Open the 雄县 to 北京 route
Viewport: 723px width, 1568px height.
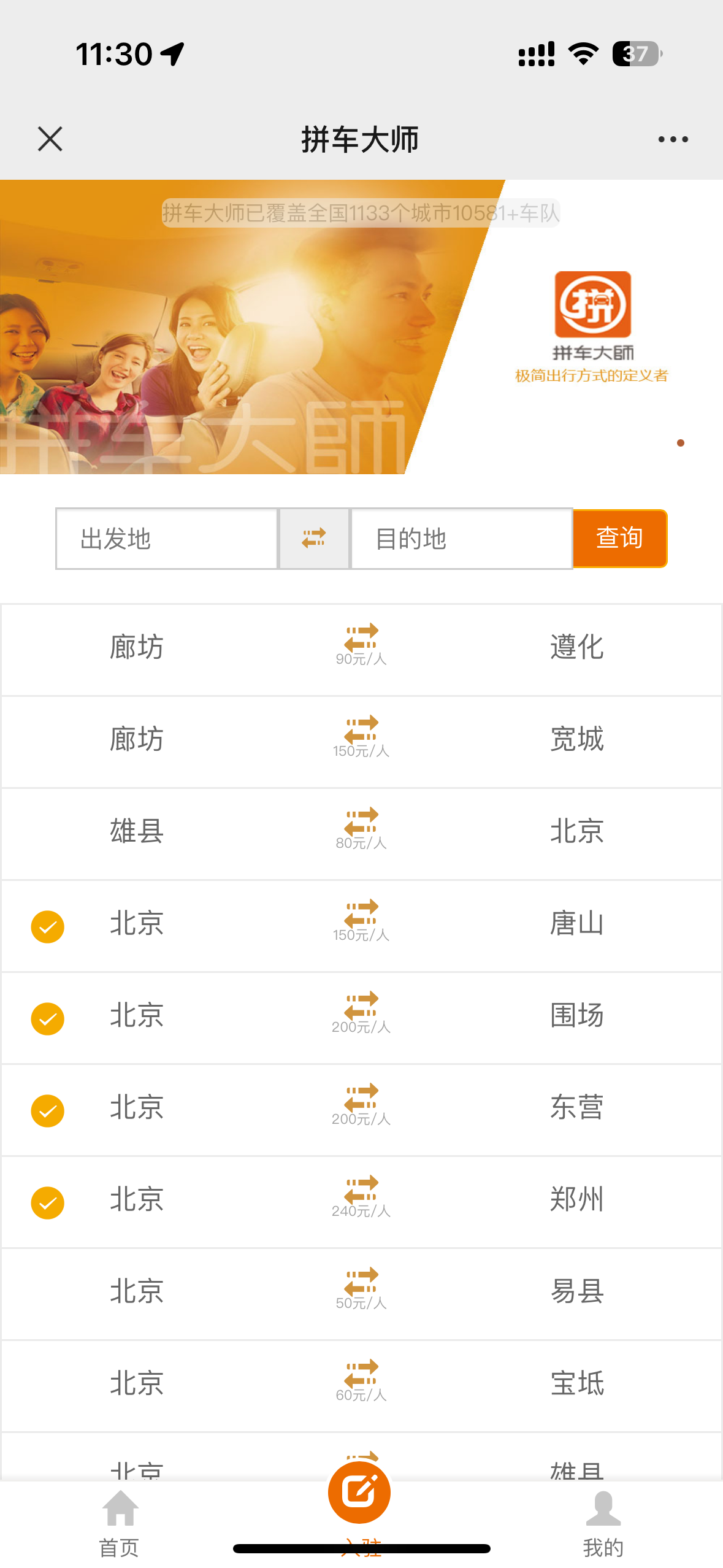(x=361, y=834)
